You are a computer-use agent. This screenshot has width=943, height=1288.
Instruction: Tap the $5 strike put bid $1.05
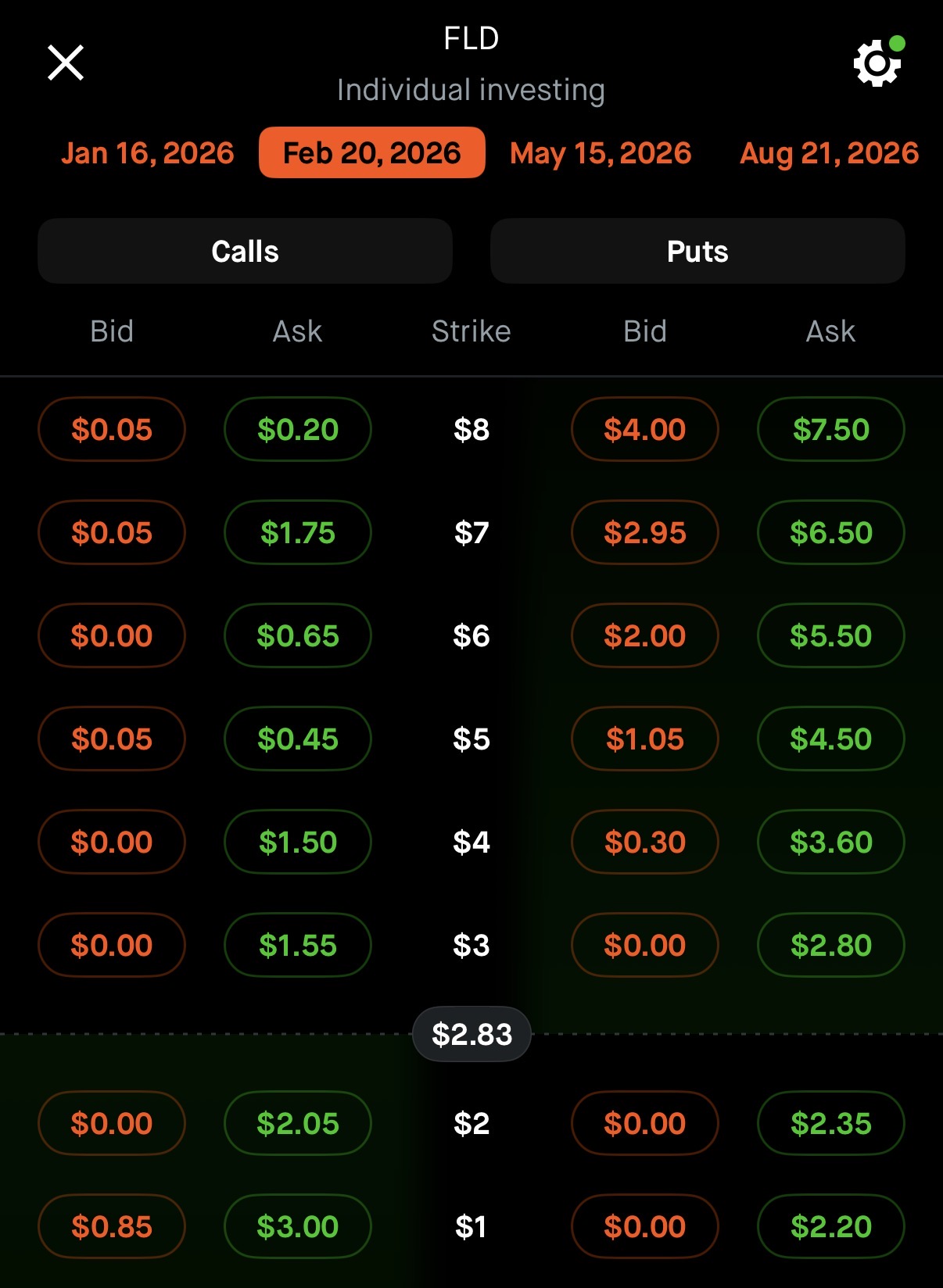pos(645,739)
